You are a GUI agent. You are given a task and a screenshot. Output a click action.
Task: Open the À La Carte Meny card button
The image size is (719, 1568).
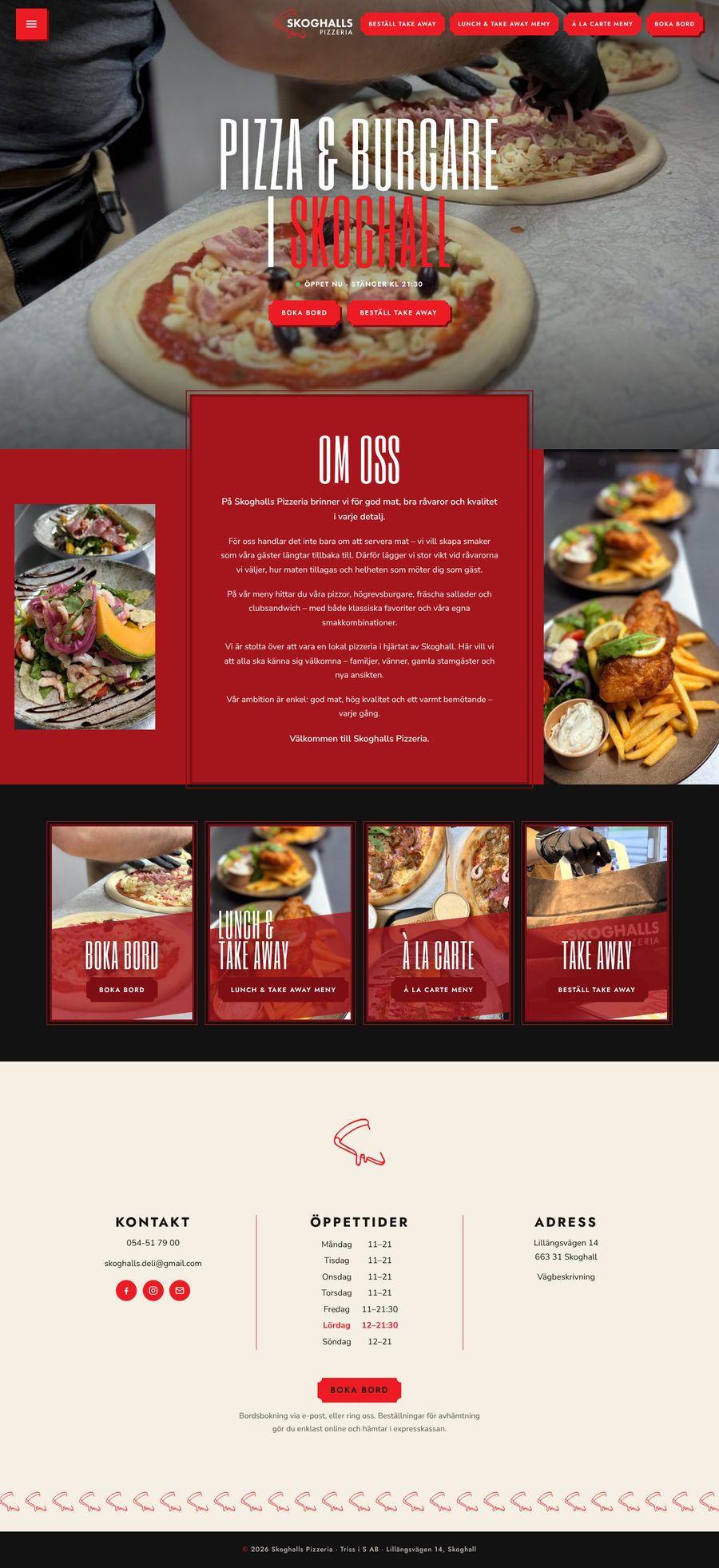[x=439, y=990]
